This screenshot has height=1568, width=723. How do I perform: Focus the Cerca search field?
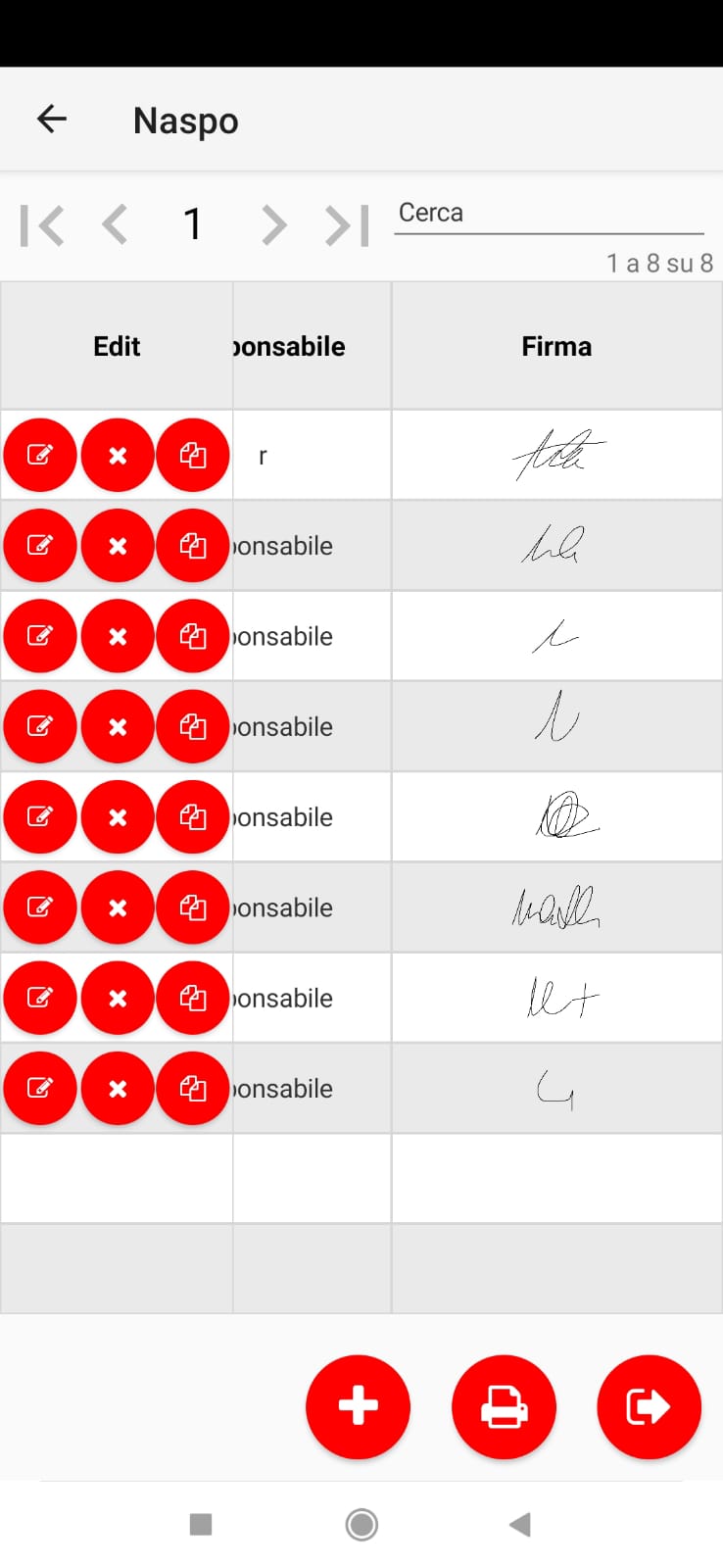(x=549, y=214)
